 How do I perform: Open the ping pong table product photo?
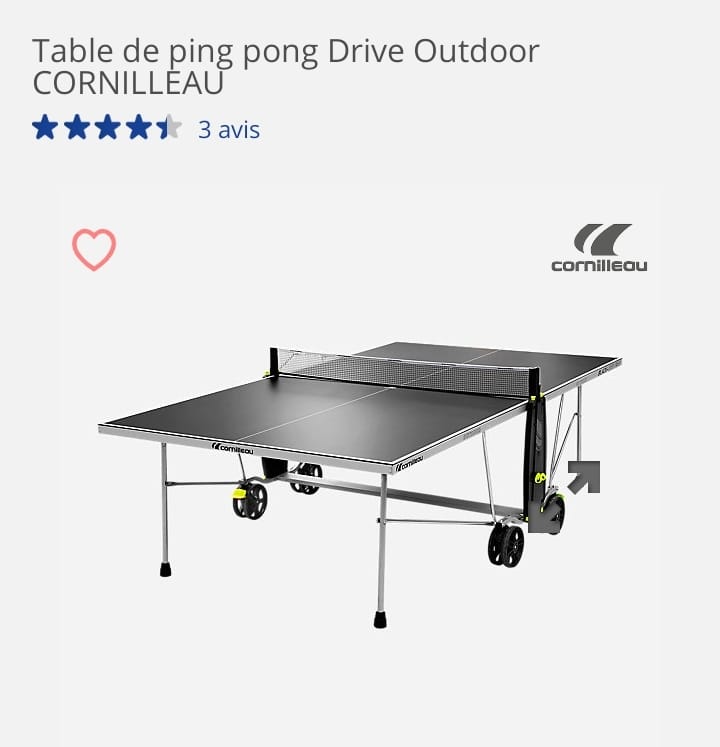[x=360, y=484]
